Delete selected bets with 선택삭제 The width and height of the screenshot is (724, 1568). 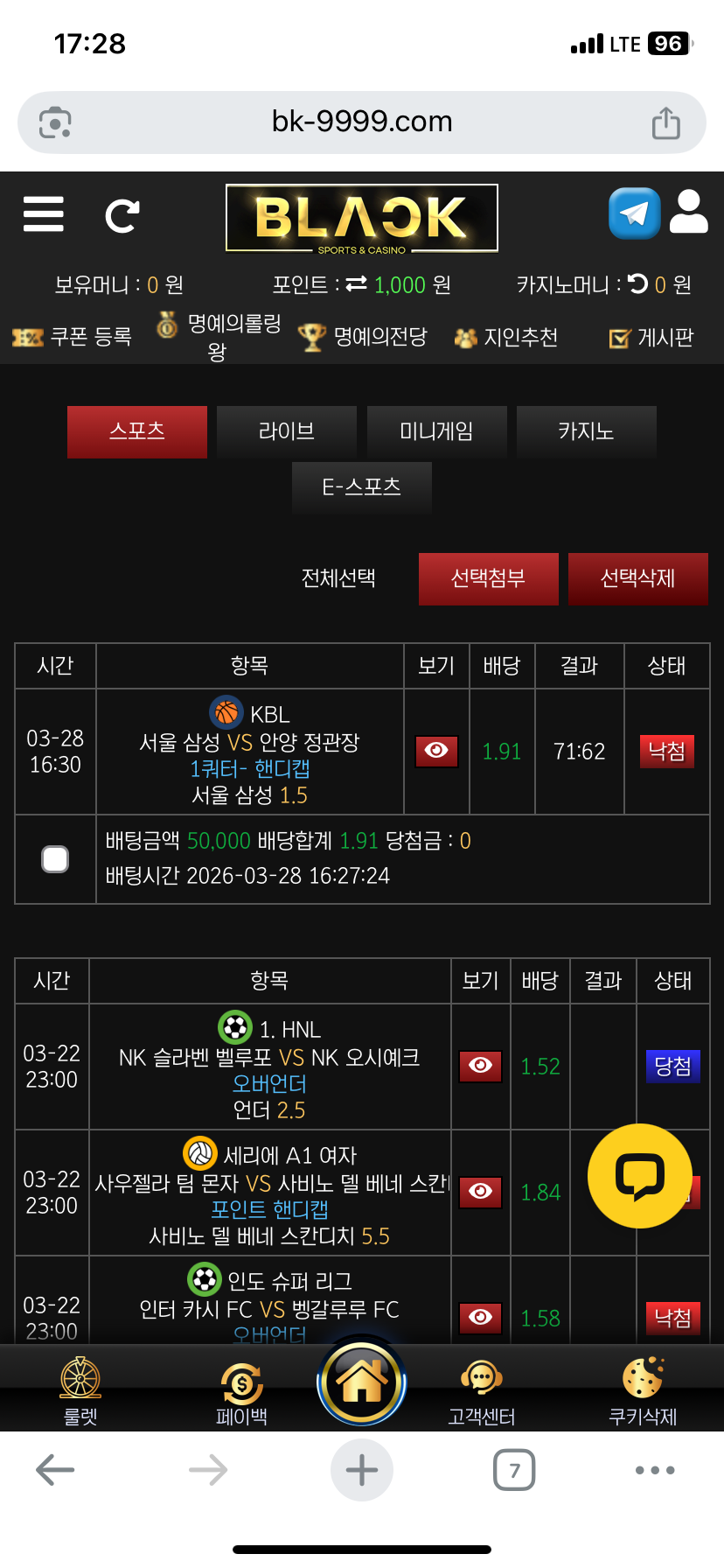tap(637, 578)
